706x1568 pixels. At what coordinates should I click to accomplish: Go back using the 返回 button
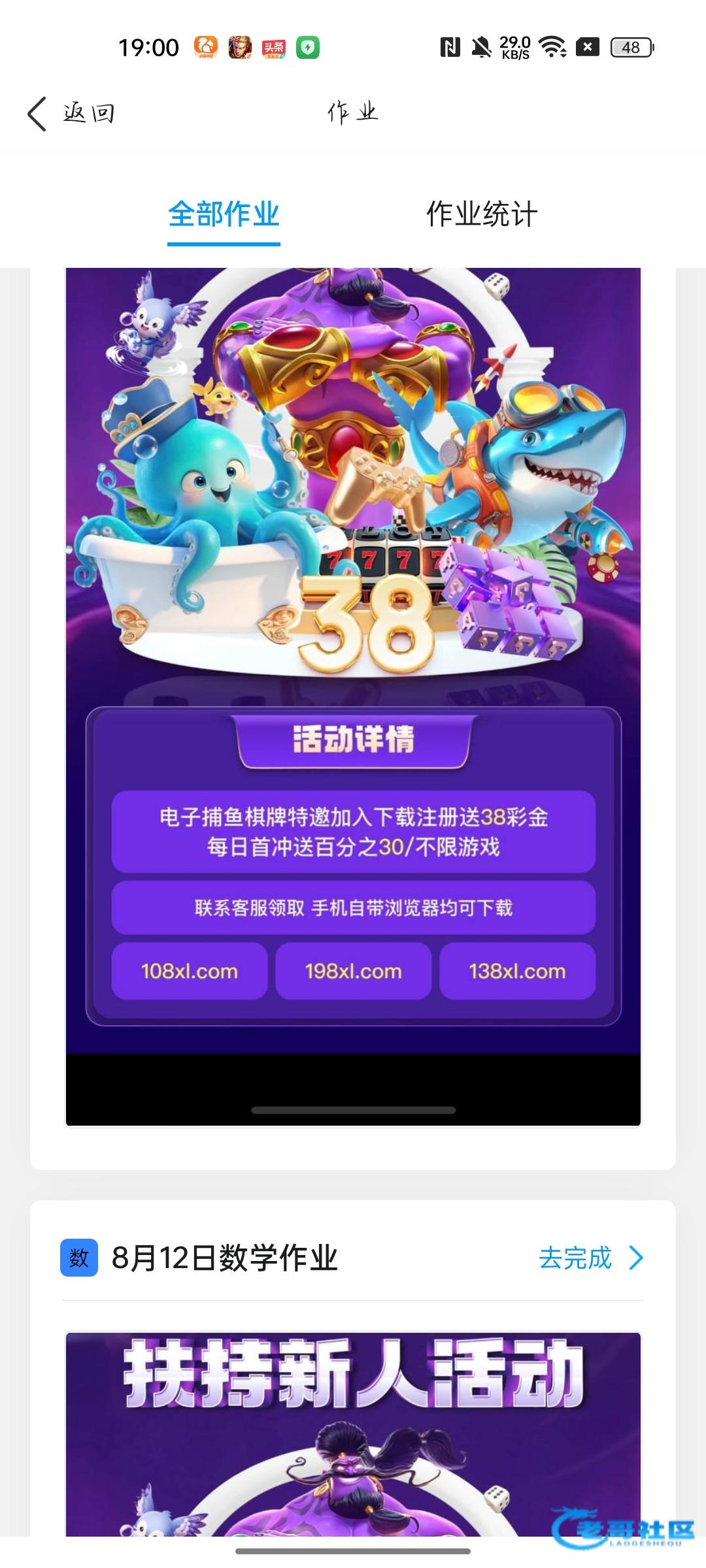pyautogui.click(x=71, y=114)
